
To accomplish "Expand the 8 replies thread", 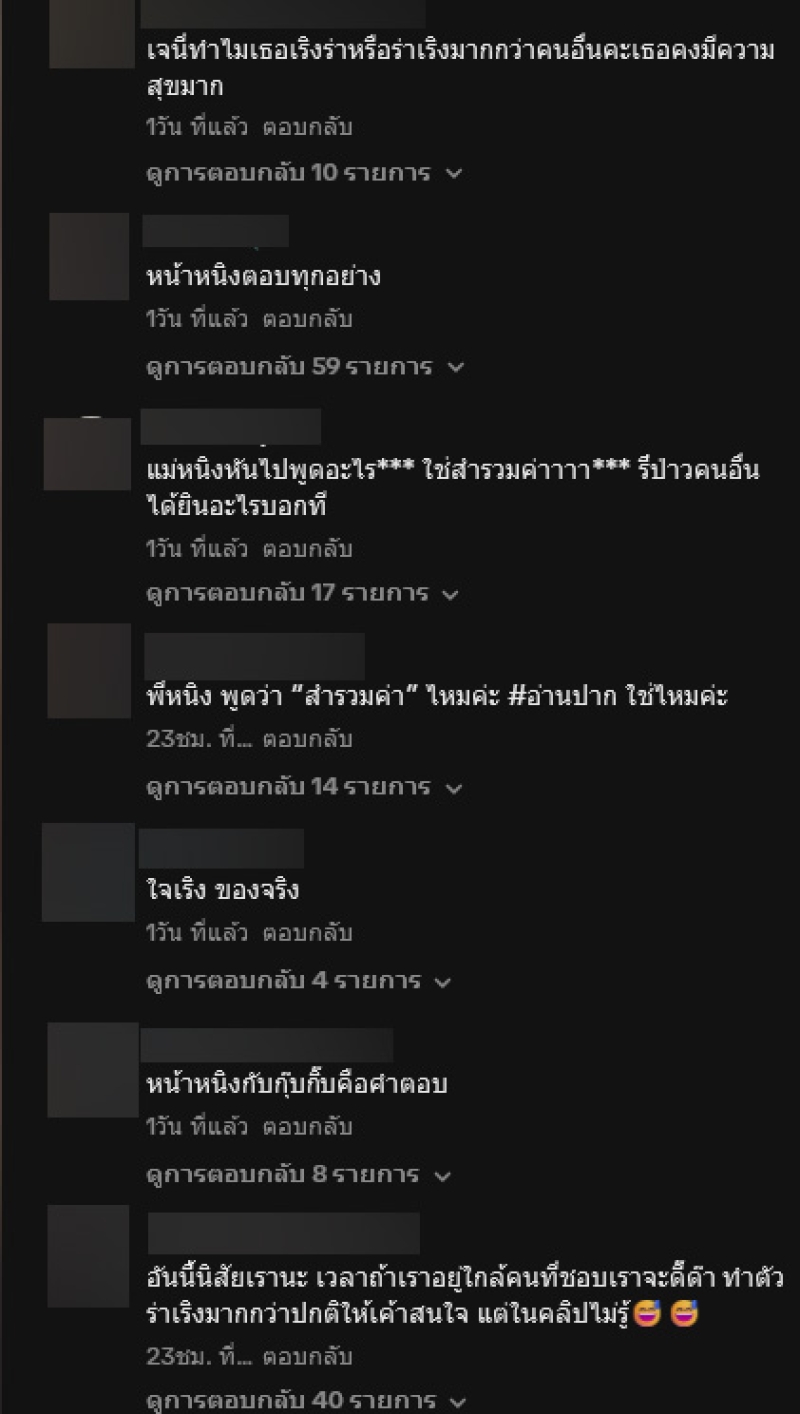I will click(296, 1174).
